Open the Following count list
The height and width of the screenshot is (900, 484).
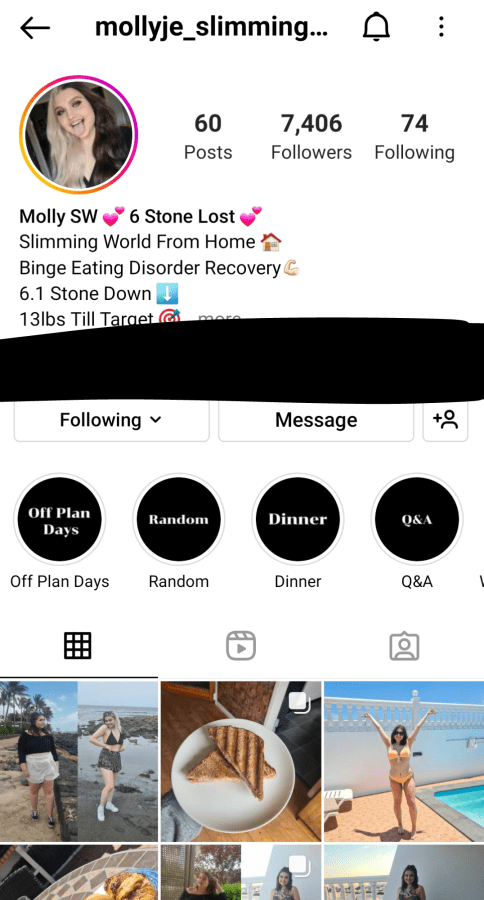click(415, 137)
